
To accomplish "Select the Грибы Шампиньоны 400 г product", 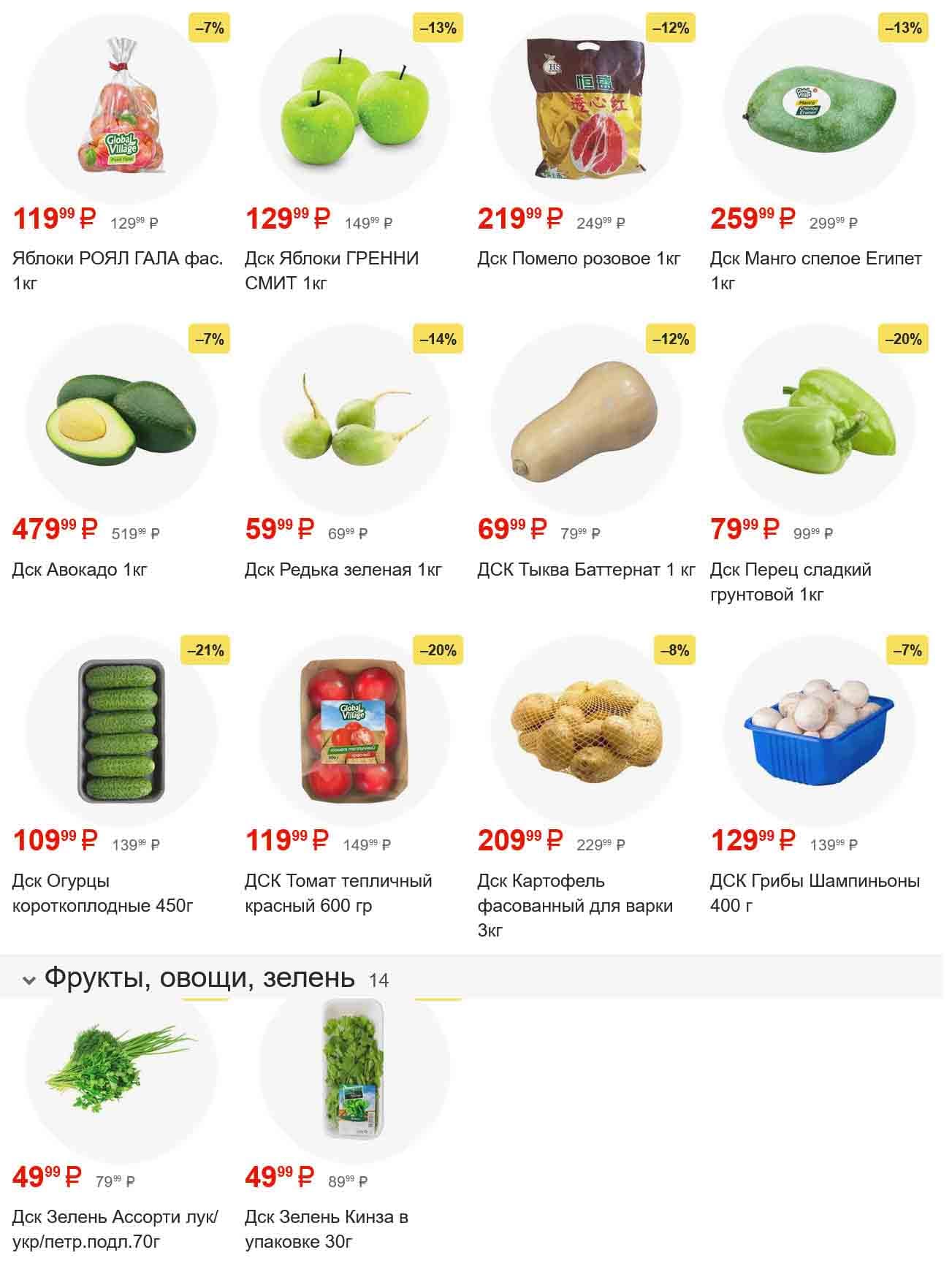I will [x=819, y=732].
